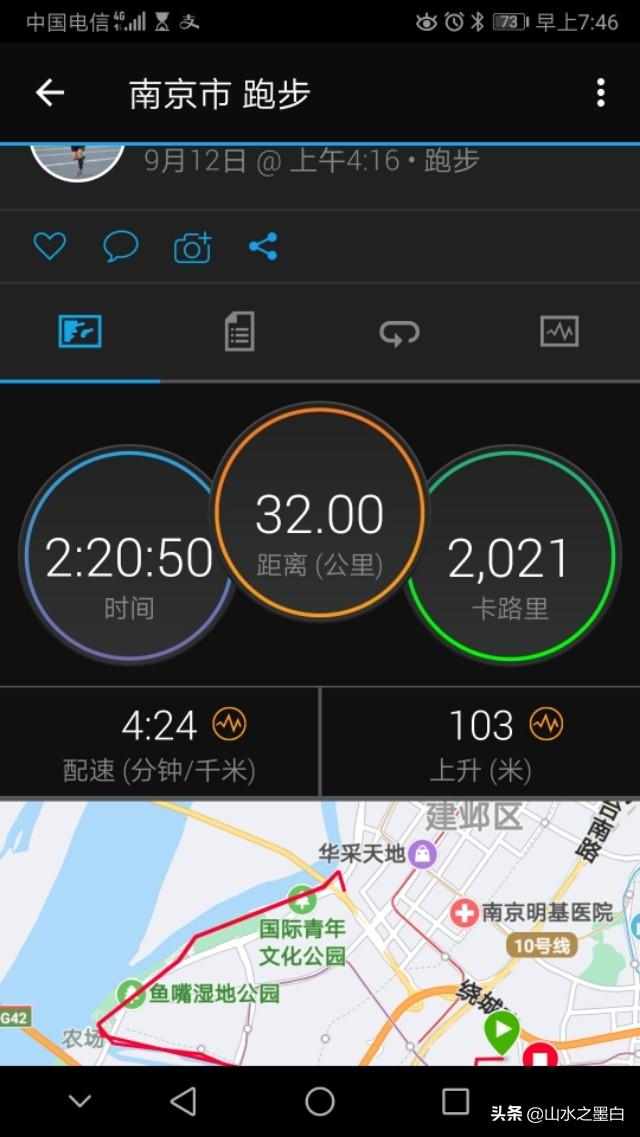Add a photo to this activity

point(193,247)
